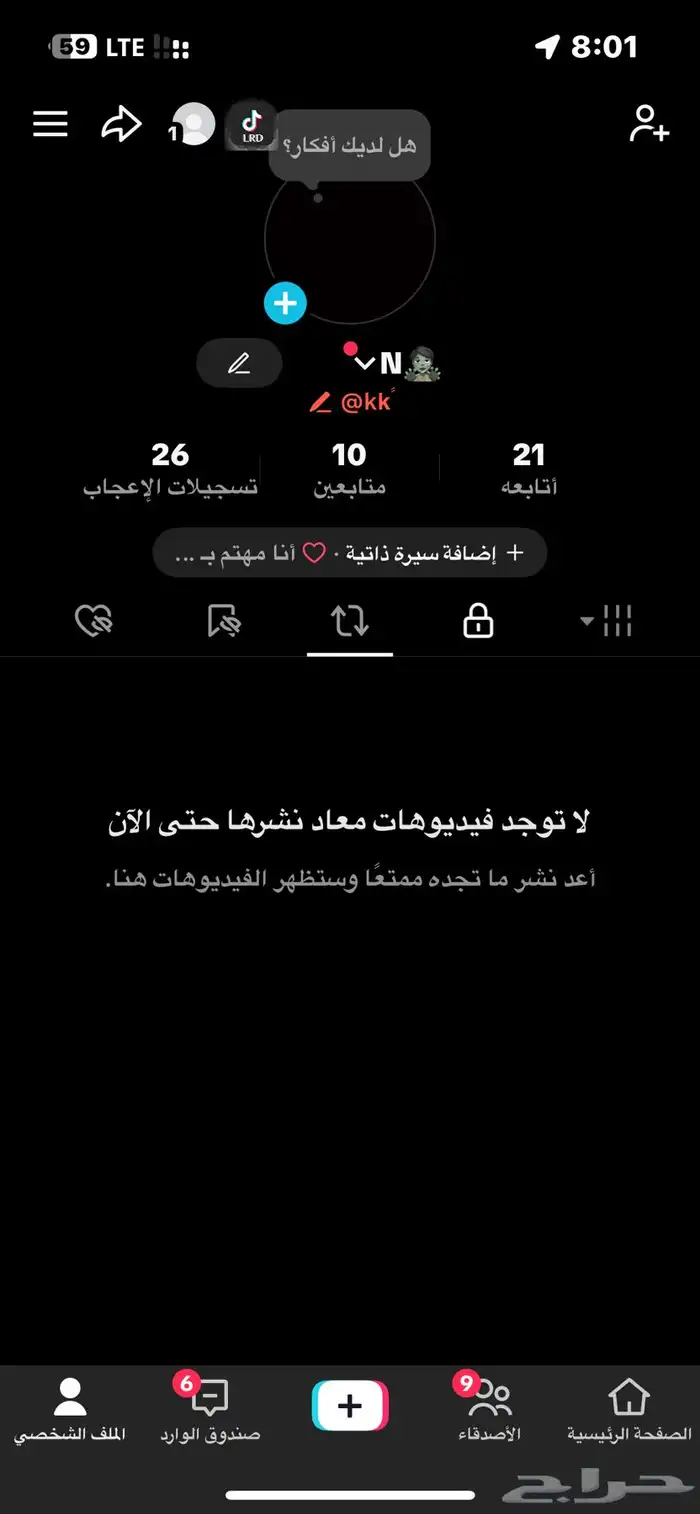Screen dimensions: 700x1514
Task: View the 10 متابعين followers list
Action: (349, 469)
